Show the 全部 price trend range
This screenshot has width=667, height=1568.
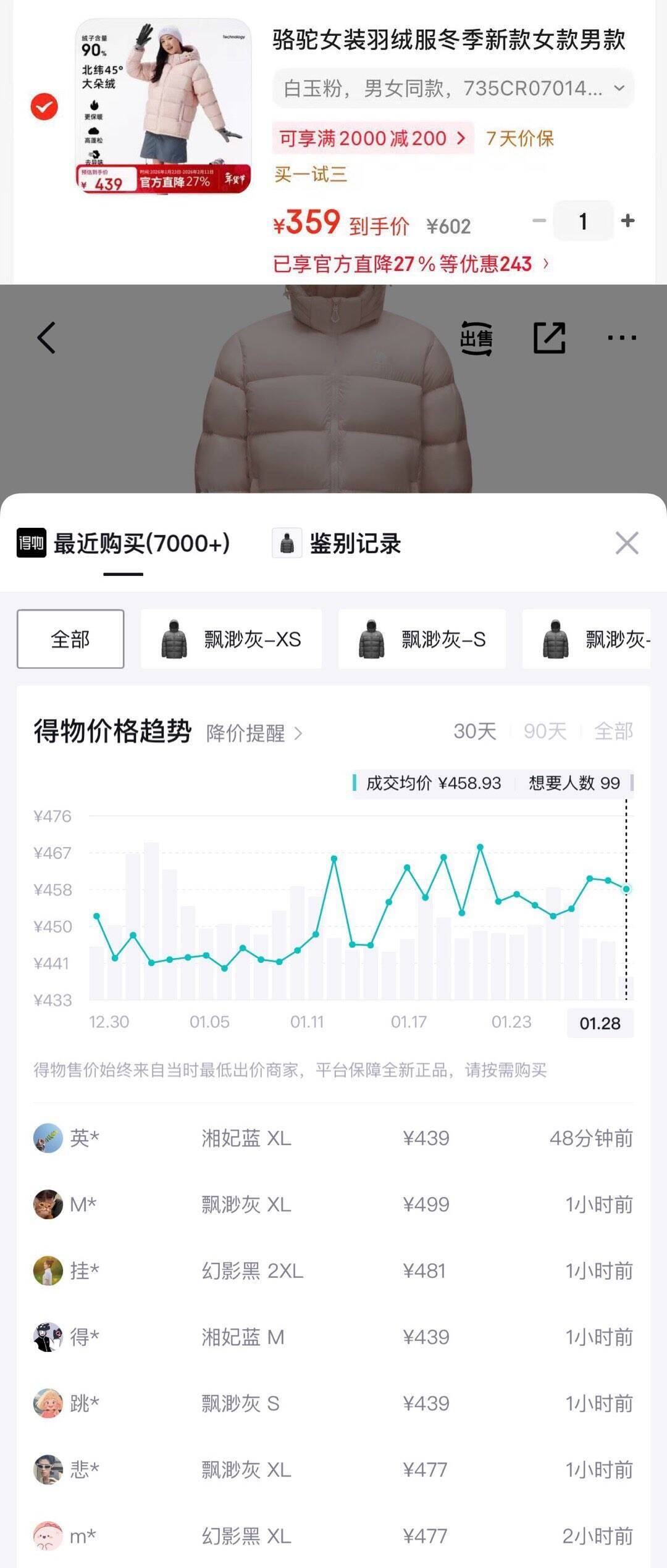coord(613,732)
